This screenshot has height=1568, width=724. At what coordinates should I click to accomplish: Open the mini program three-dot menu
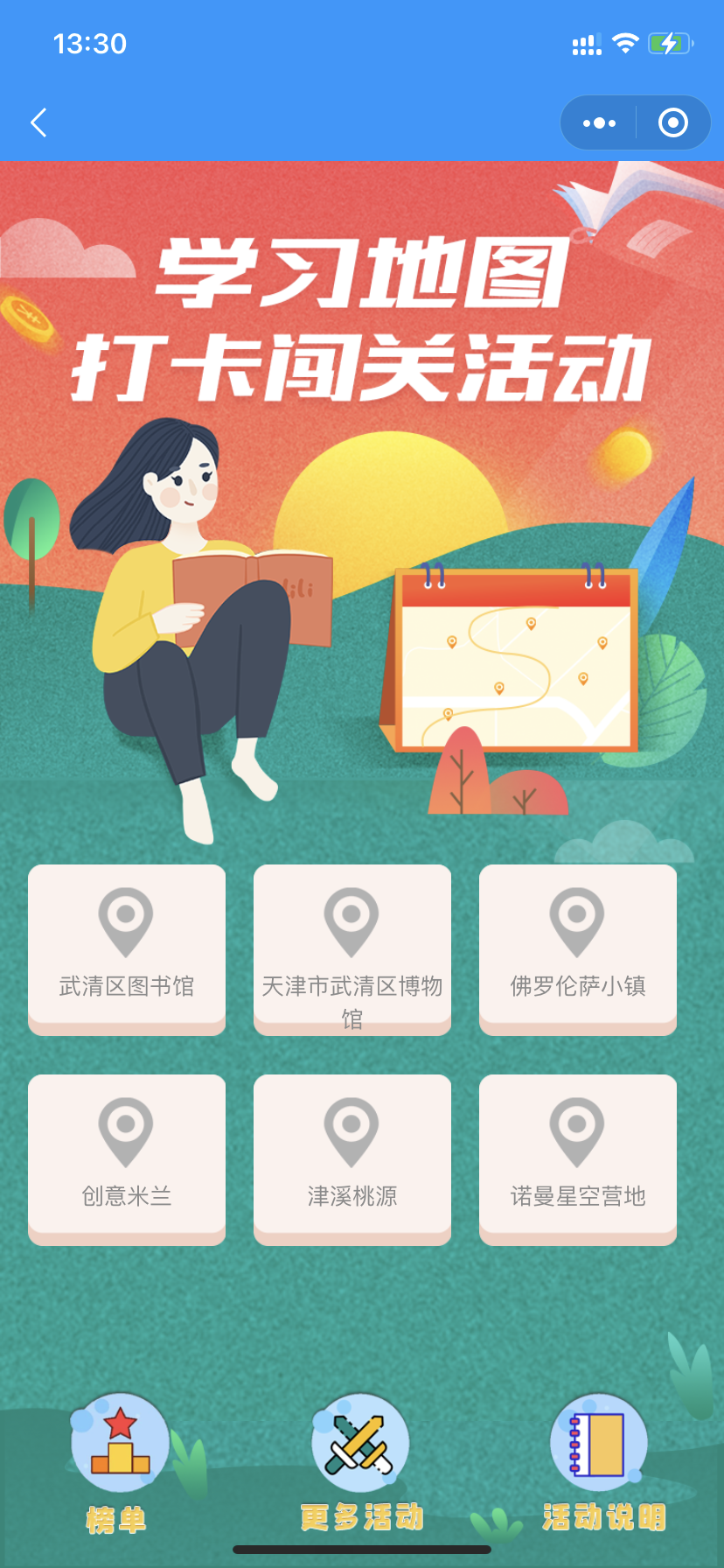pyautogui.click(x=599, y=122)
